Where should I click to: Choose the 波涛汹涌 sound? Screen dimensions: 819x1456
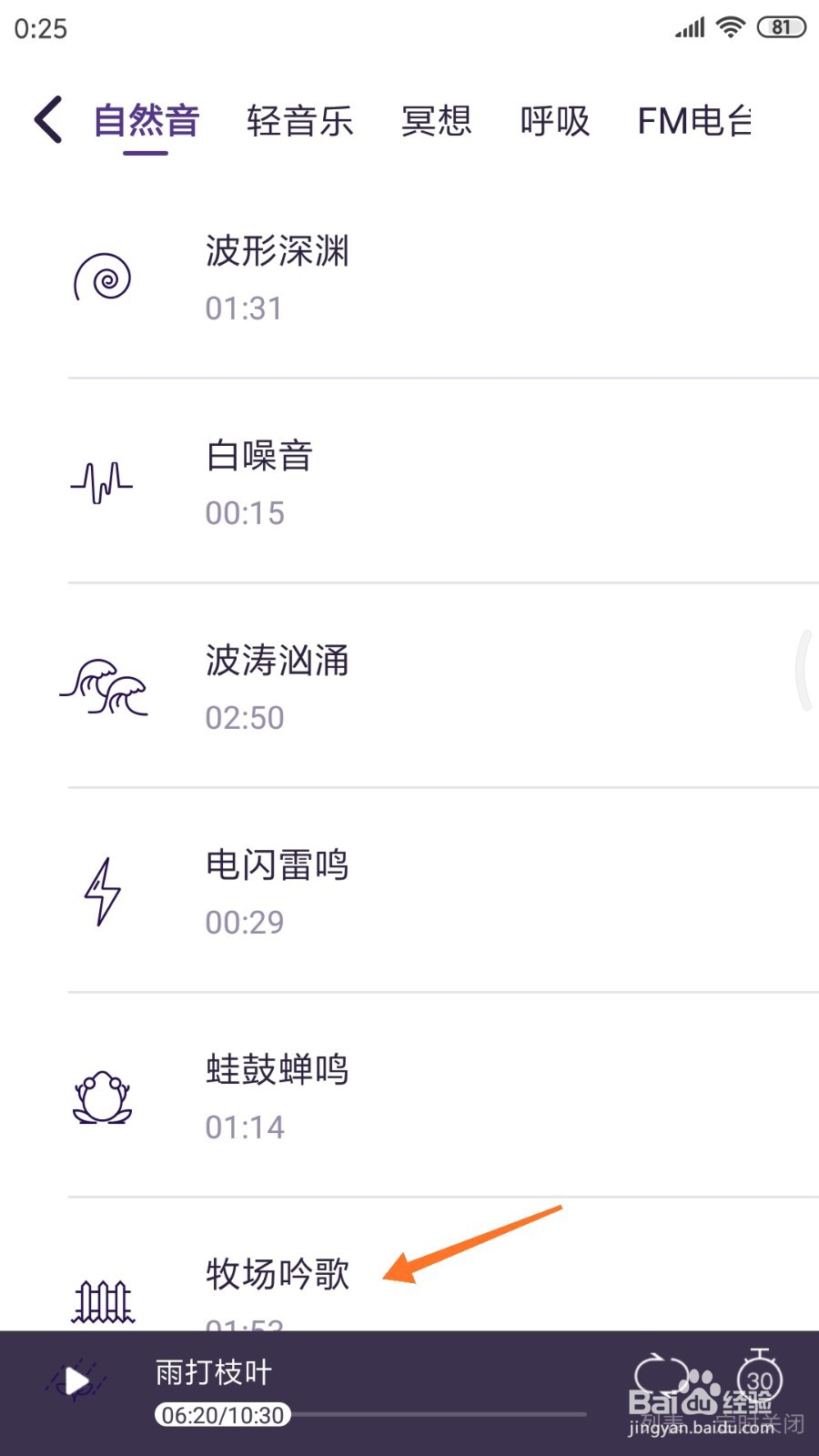(x=443, y=686)
